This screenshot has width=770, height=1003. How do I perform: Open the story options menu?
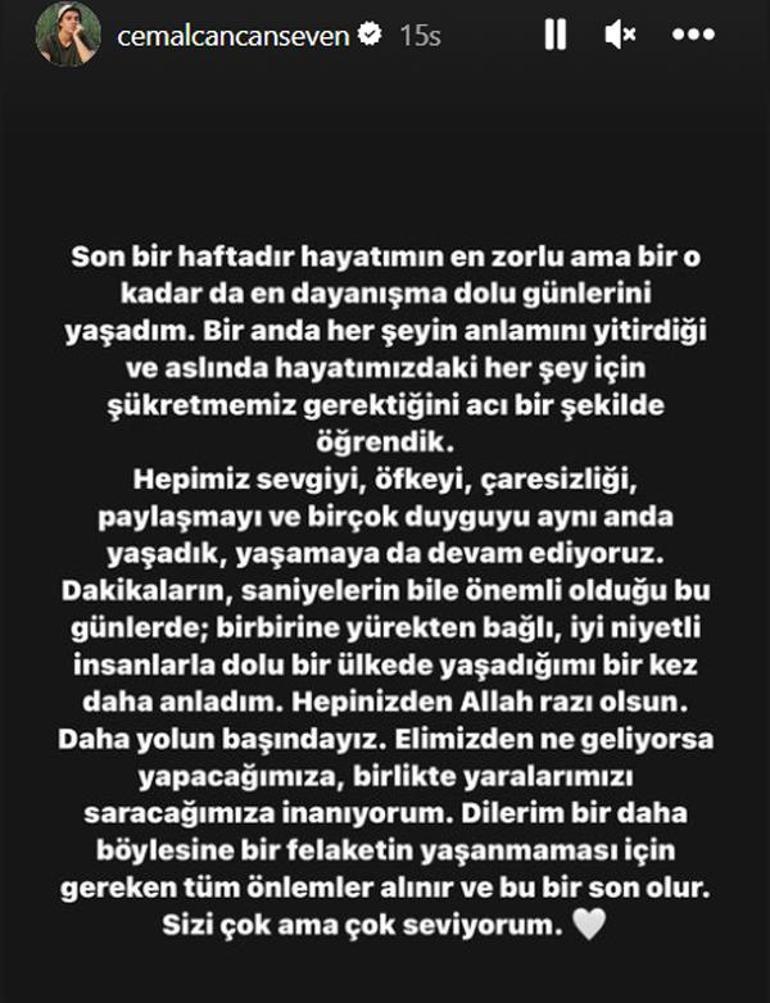[693, 36]
